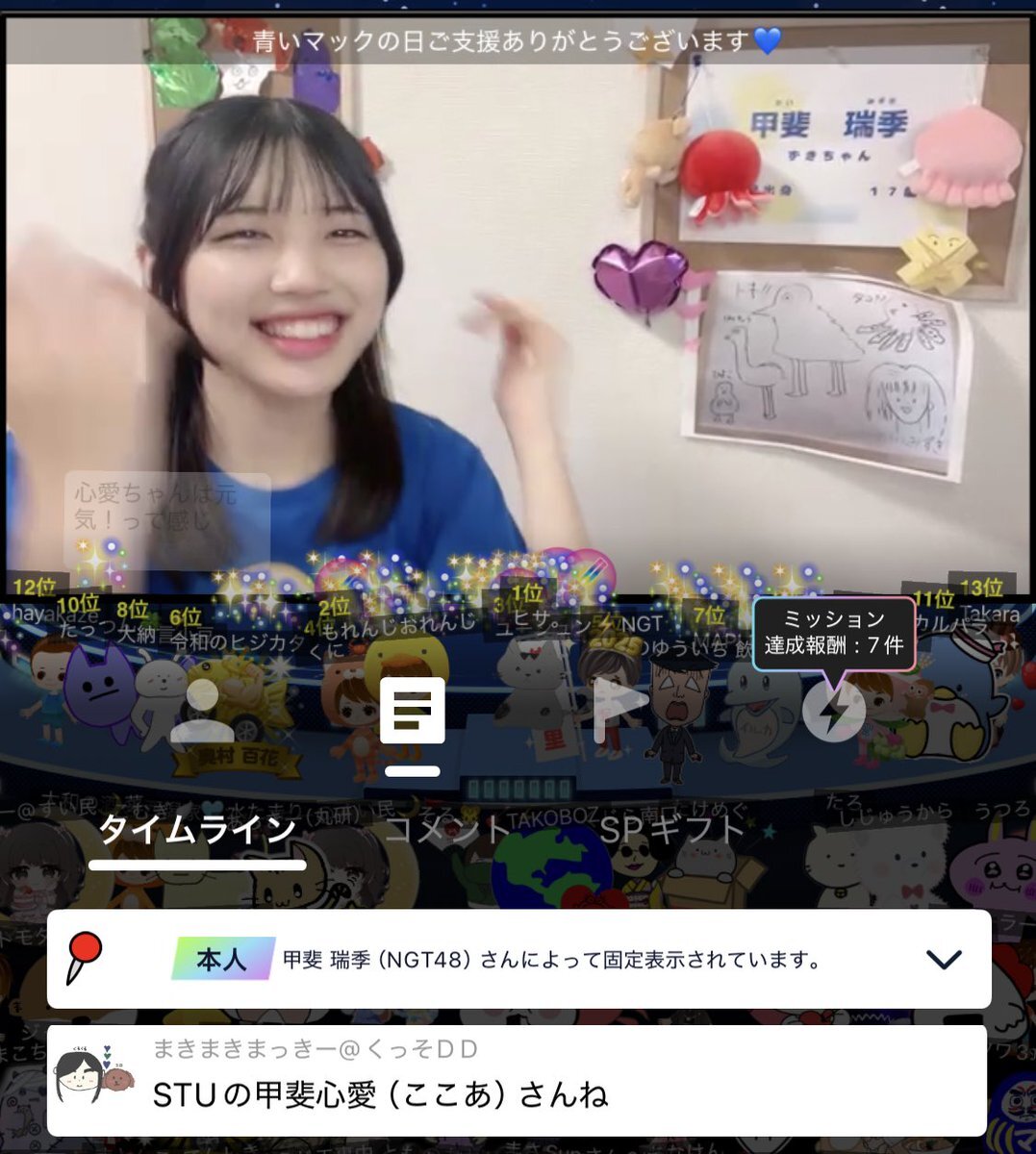Viewport: 1036px width, 1154px height.
Task: Switch to the SPギフト tab
Action: (x=671, y=830)
